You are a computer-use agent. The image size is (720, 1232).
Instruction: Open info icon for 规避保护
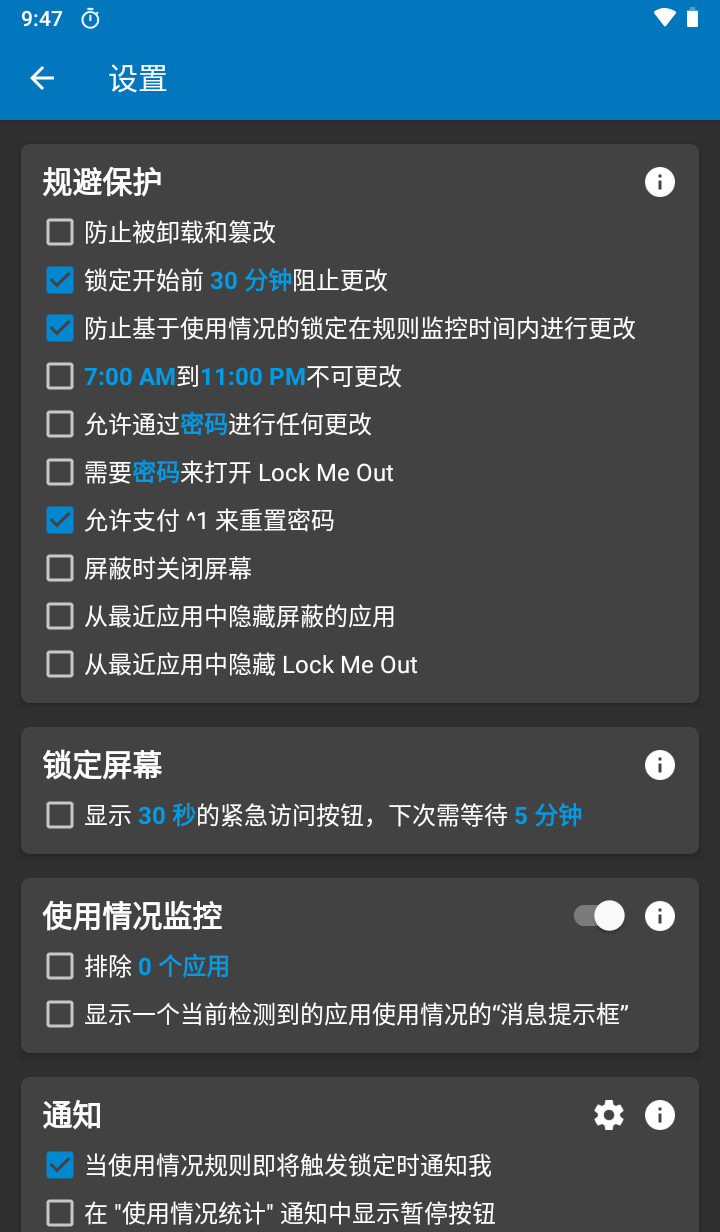[x=659, y=182]
